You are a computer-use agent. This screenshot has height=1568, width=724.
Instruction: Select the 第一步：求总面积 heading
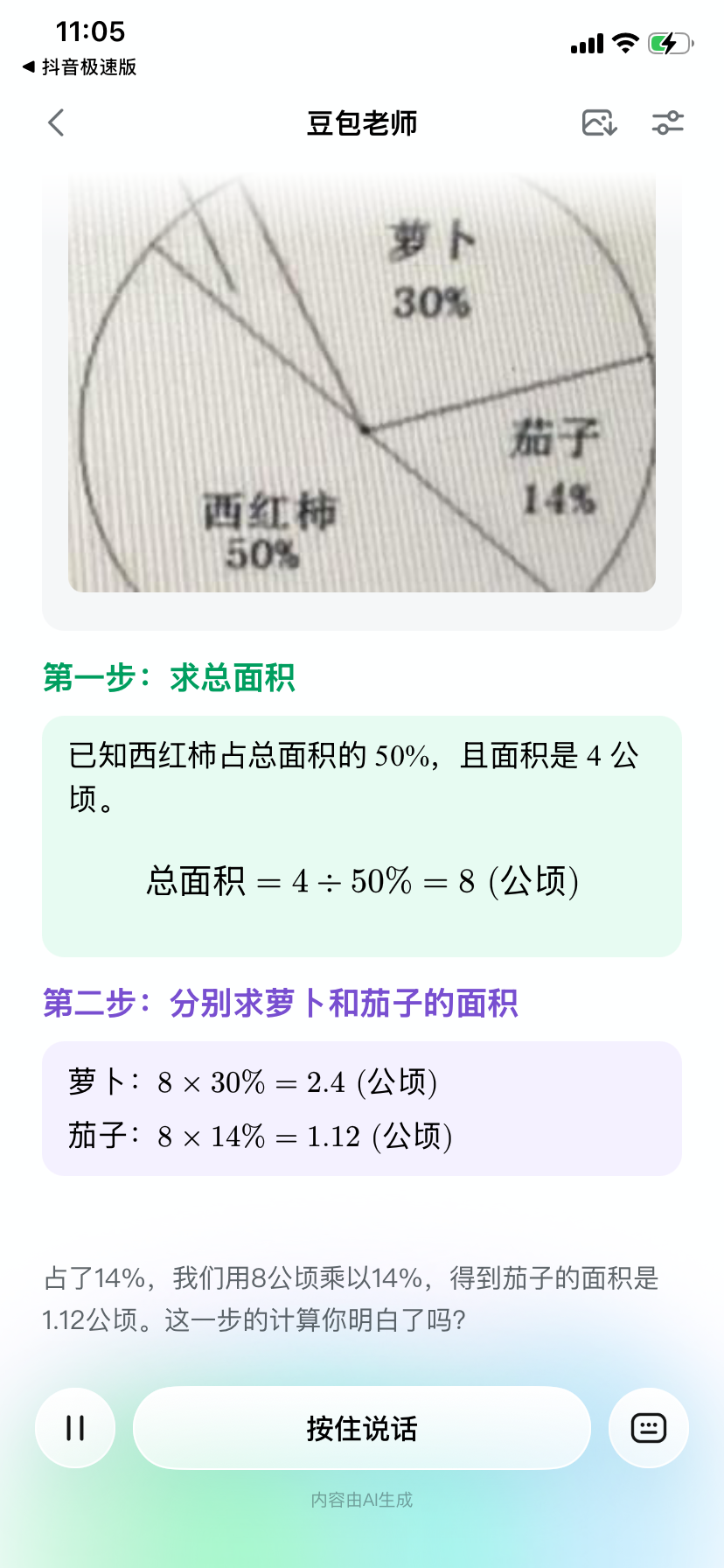click(169, 679)
